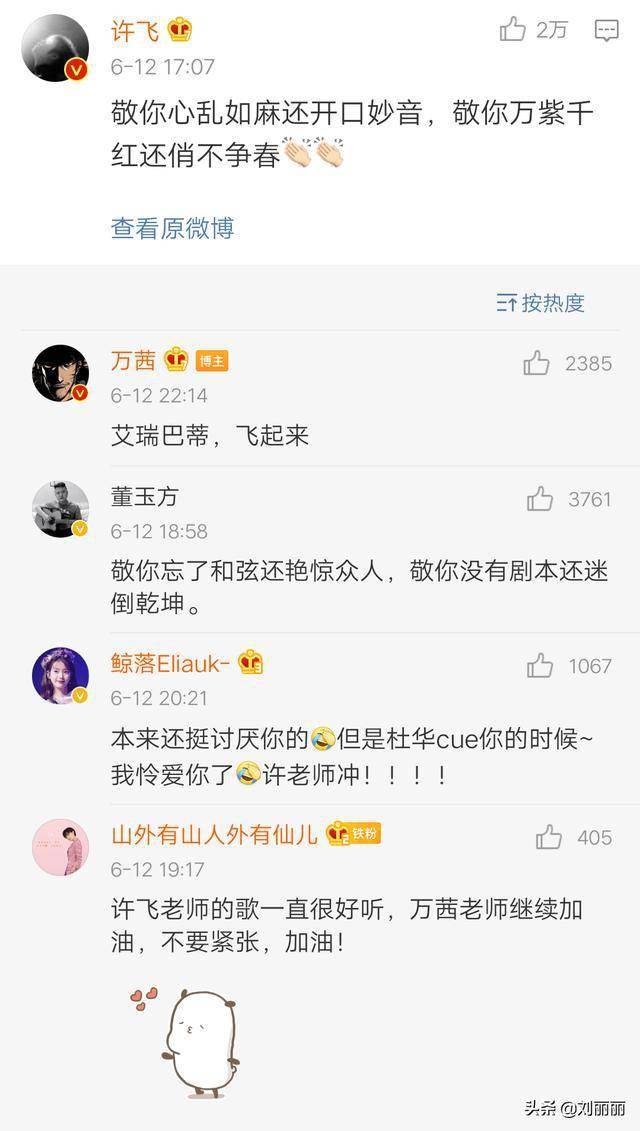The height and width of the screenshot is (1131, 640).
Task: Open replies to 许飞's comment
Action: click(x=606, y=30)
